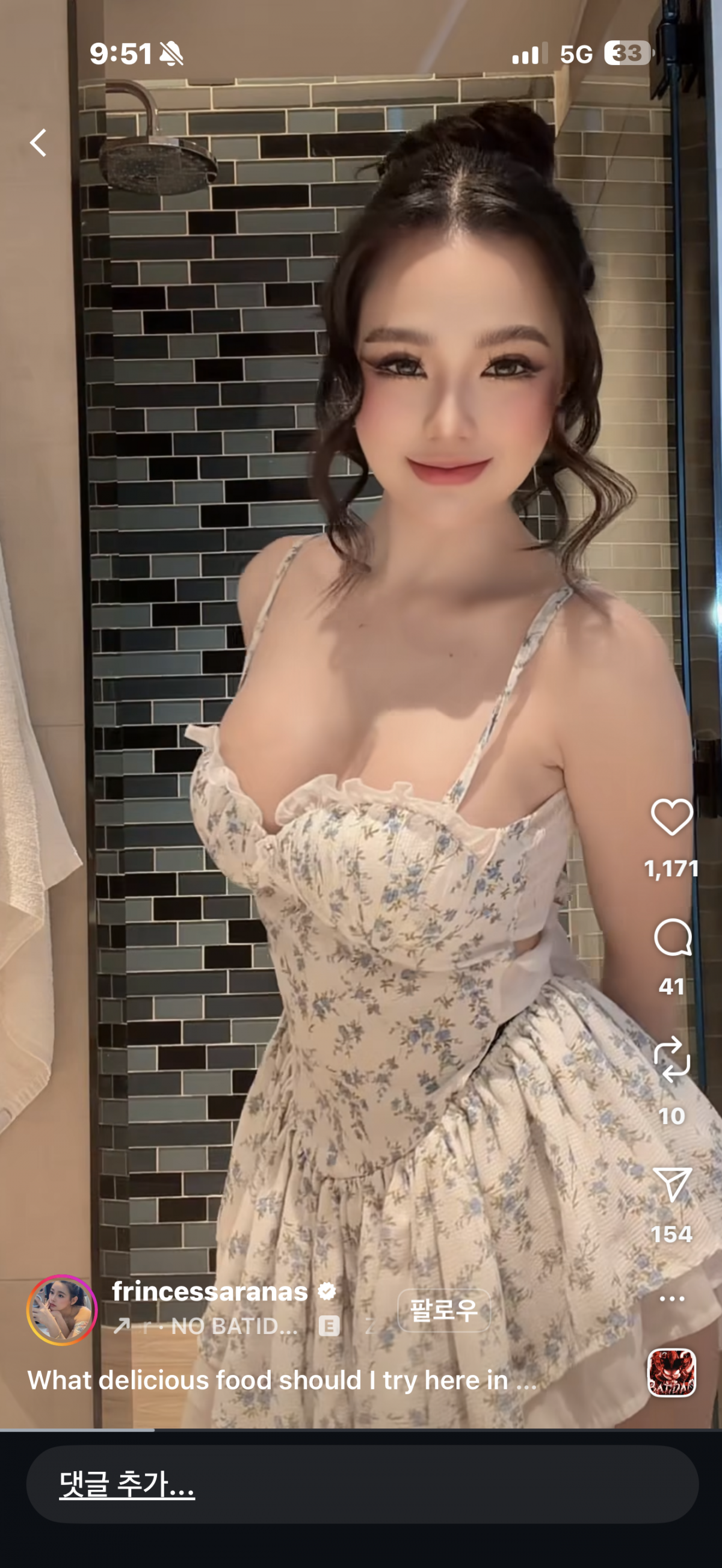Open frincessaranas profile picture
722x1568 pixels.
click(62, 1310)
